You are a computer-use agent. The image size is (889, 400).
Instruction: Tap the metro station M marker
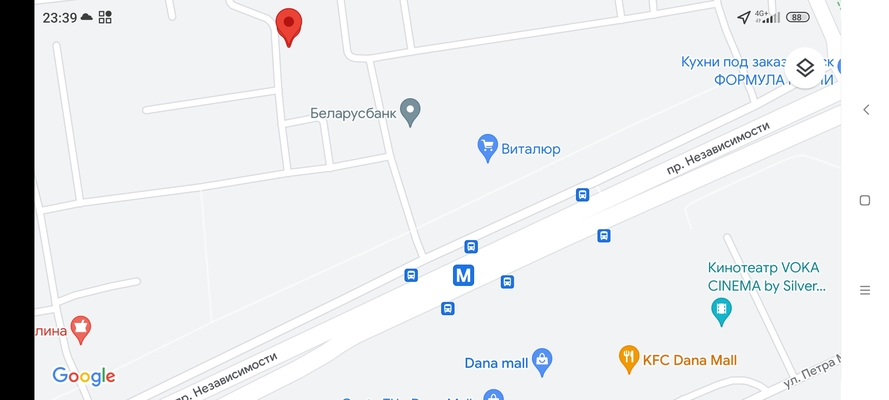coord(463,275)
